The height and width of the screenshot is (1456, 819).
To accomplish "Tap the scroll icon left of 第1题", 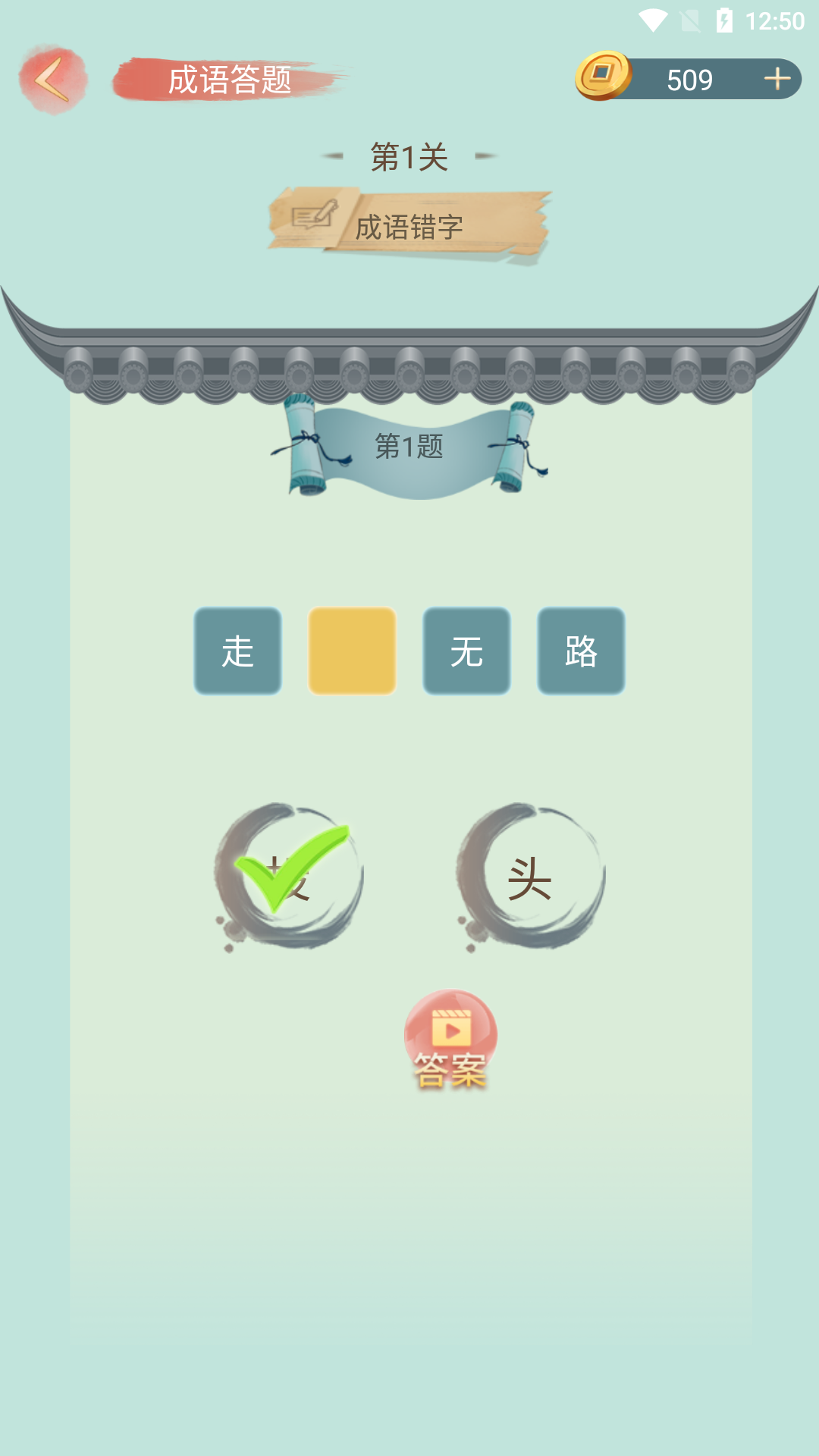I will coord(303,444).
